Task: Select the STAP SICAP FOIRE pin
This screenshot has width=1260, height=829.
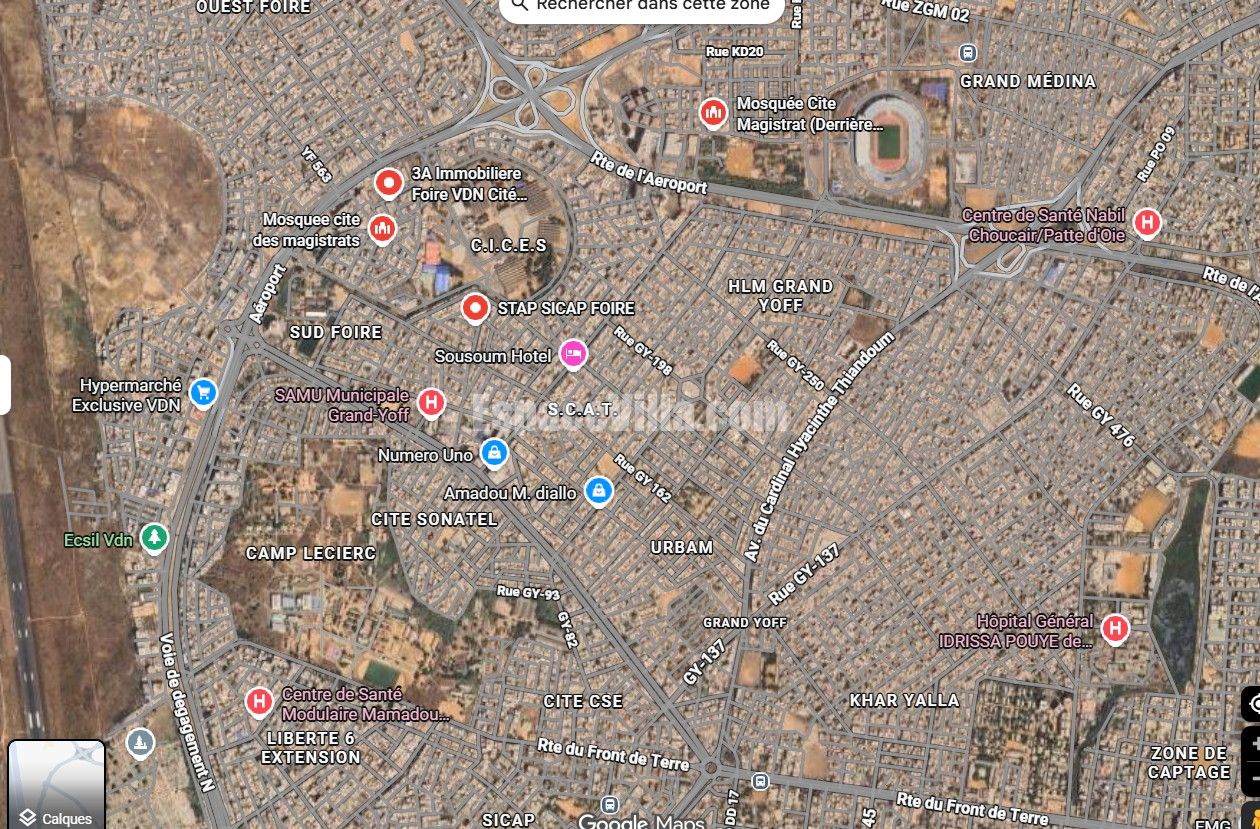Action: point(475,308)
